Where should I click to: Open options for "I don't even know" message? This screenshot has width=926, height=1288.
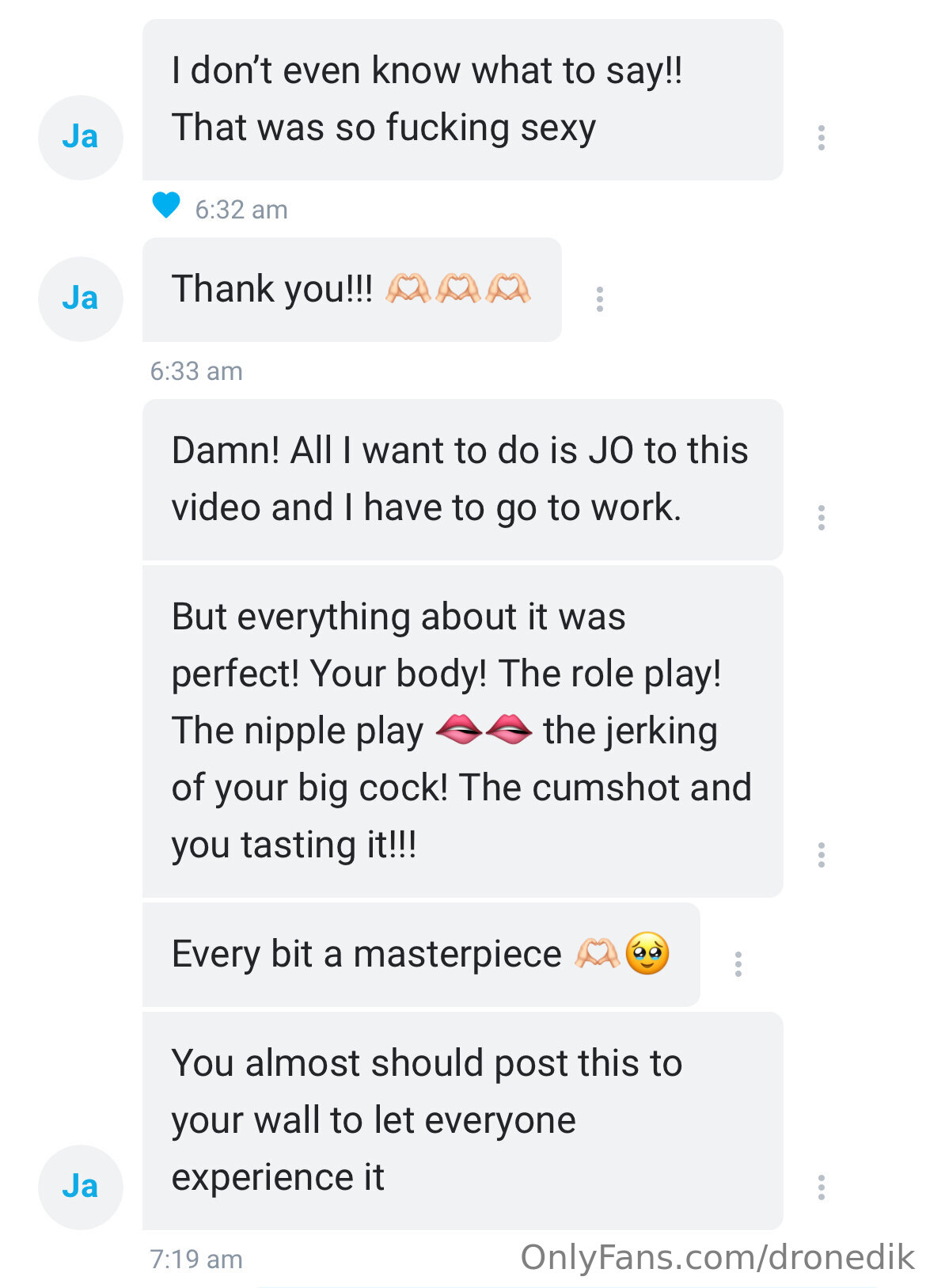click(821, 138)
